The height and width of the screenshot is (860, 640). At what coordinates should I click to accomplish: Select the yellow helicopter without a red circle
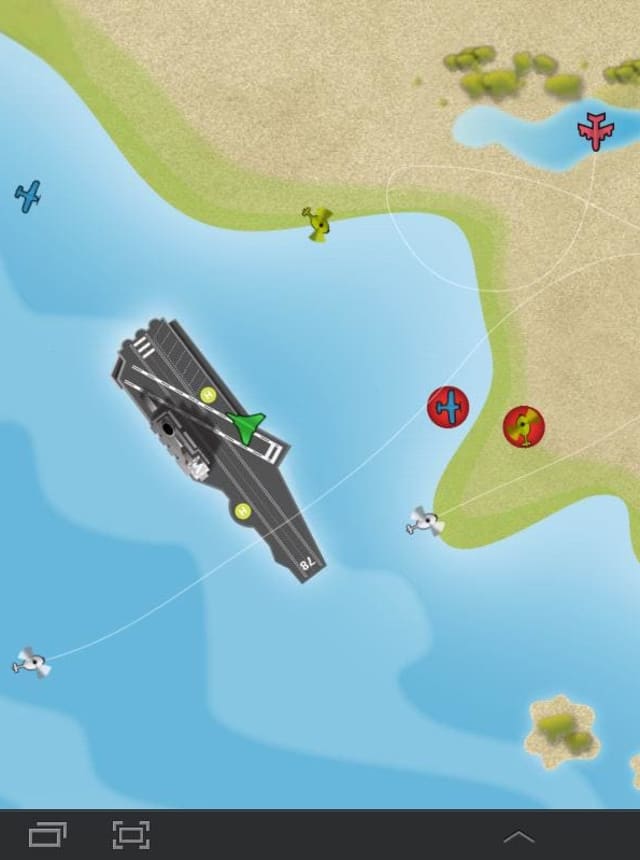[x=318, y=223]
